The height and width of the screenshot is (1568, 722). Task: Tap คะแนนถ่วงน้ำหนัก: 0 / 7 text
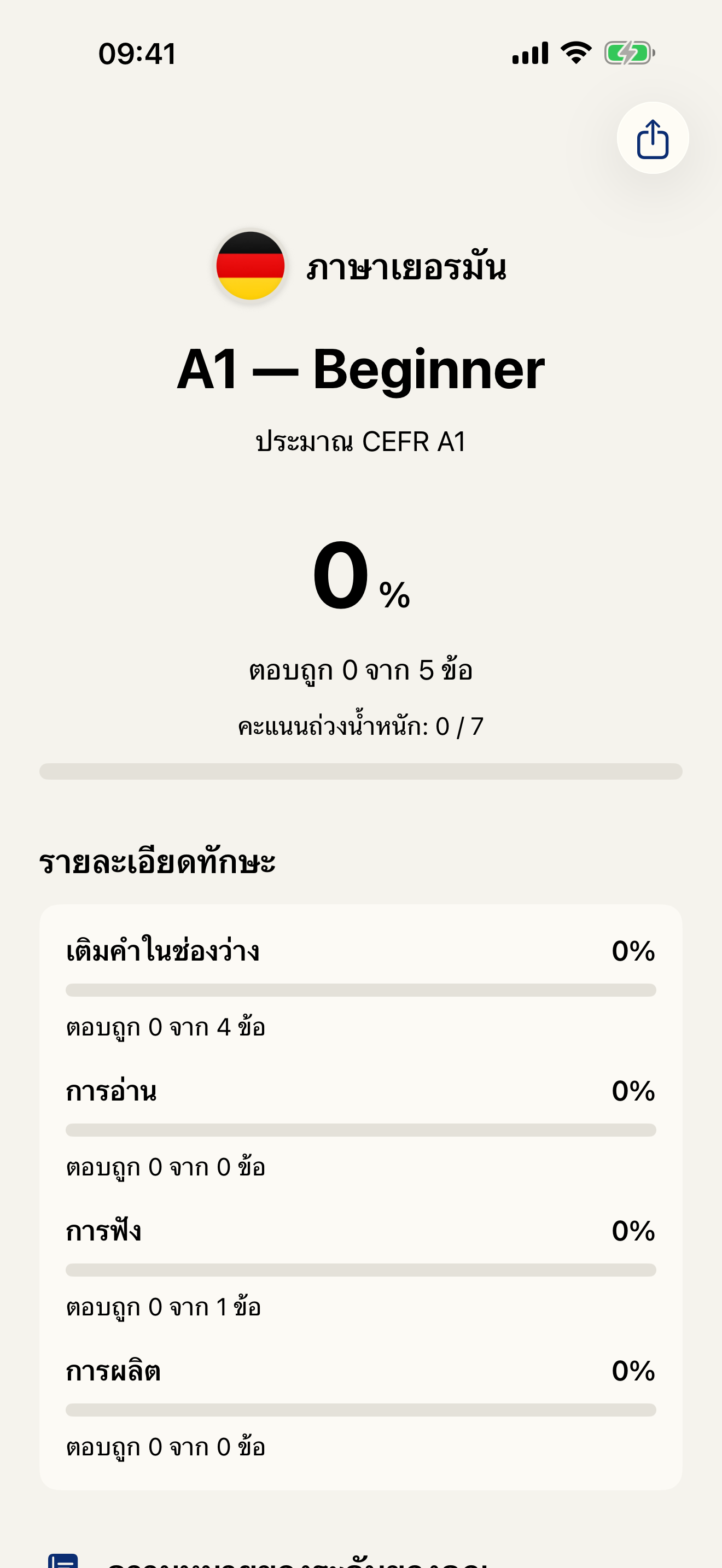pos(361,726)
